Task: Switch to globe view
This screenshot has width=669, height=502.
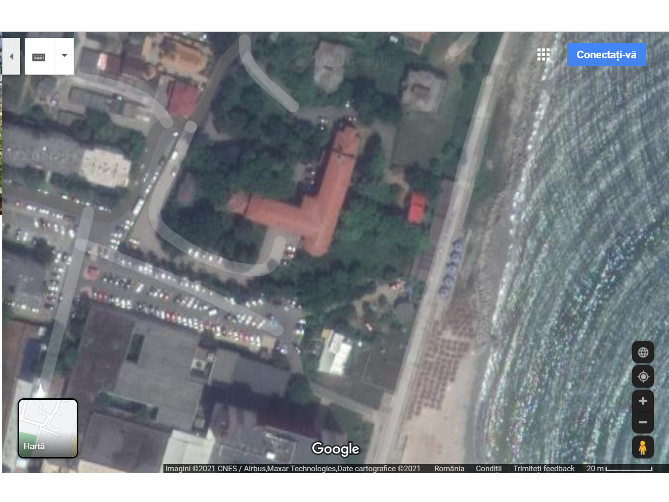Action: point(643,352)
